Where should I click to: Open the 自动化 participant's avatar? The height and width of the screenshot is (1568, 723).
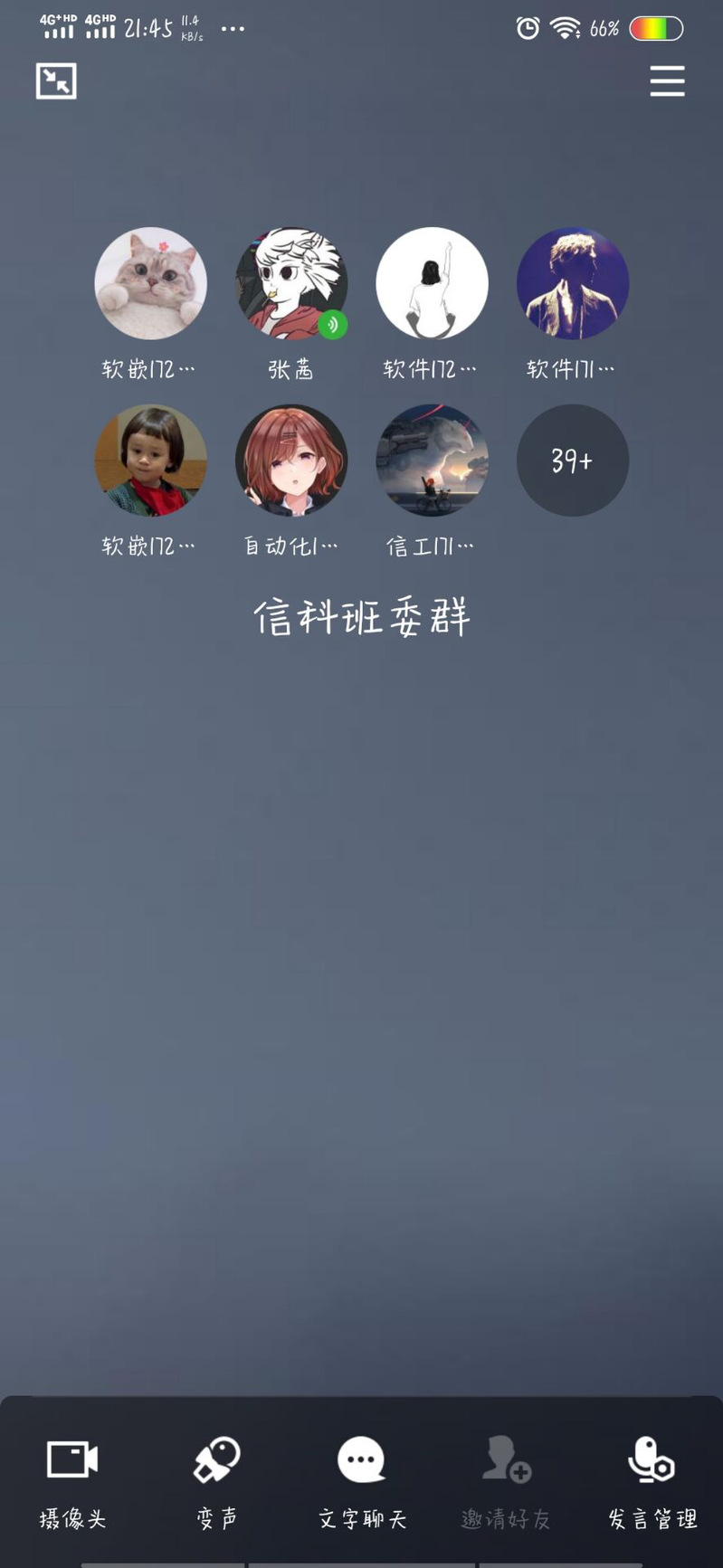tap(291, 461)
